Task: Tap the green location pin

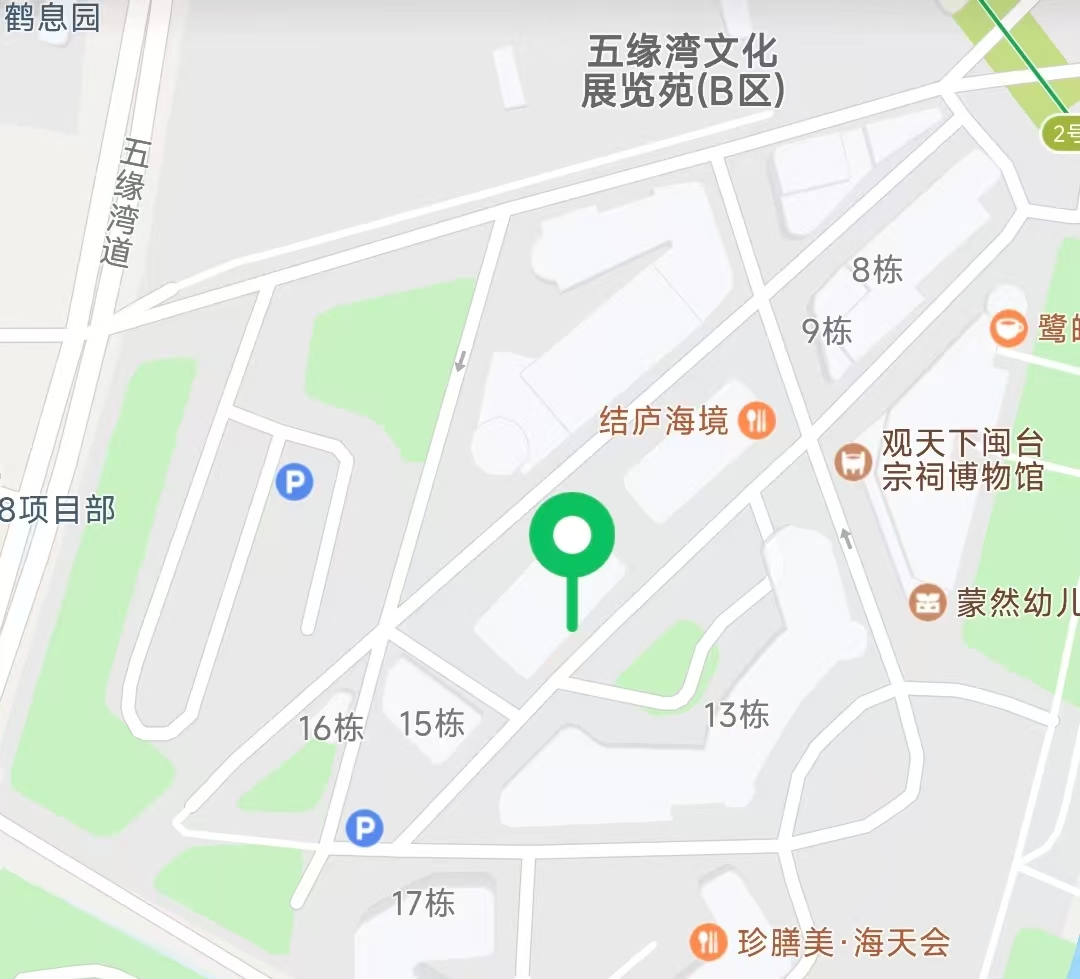Action: (572, 536)
